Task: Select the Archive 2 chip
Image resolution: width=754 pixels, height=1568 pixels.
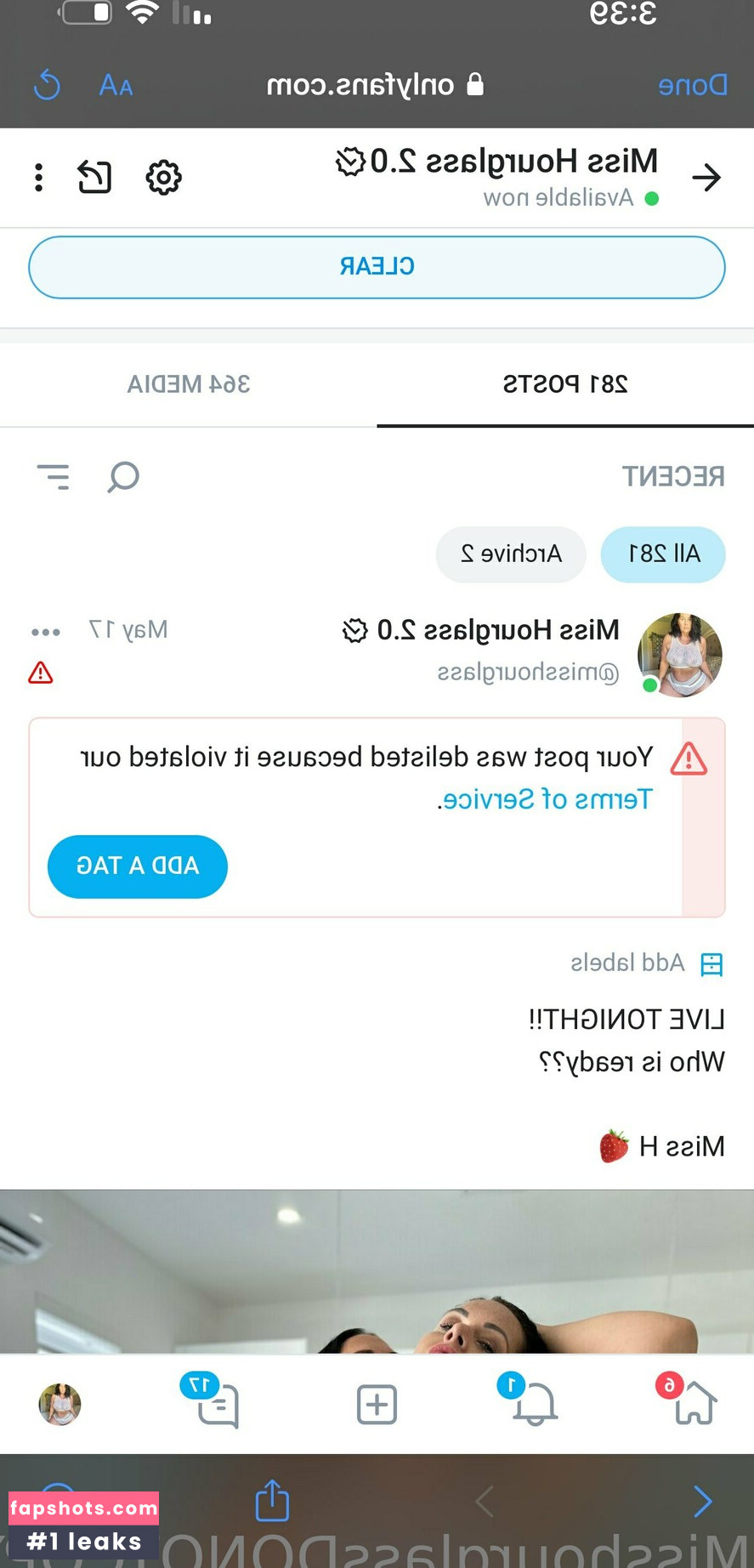Action: tap(511, 554)
